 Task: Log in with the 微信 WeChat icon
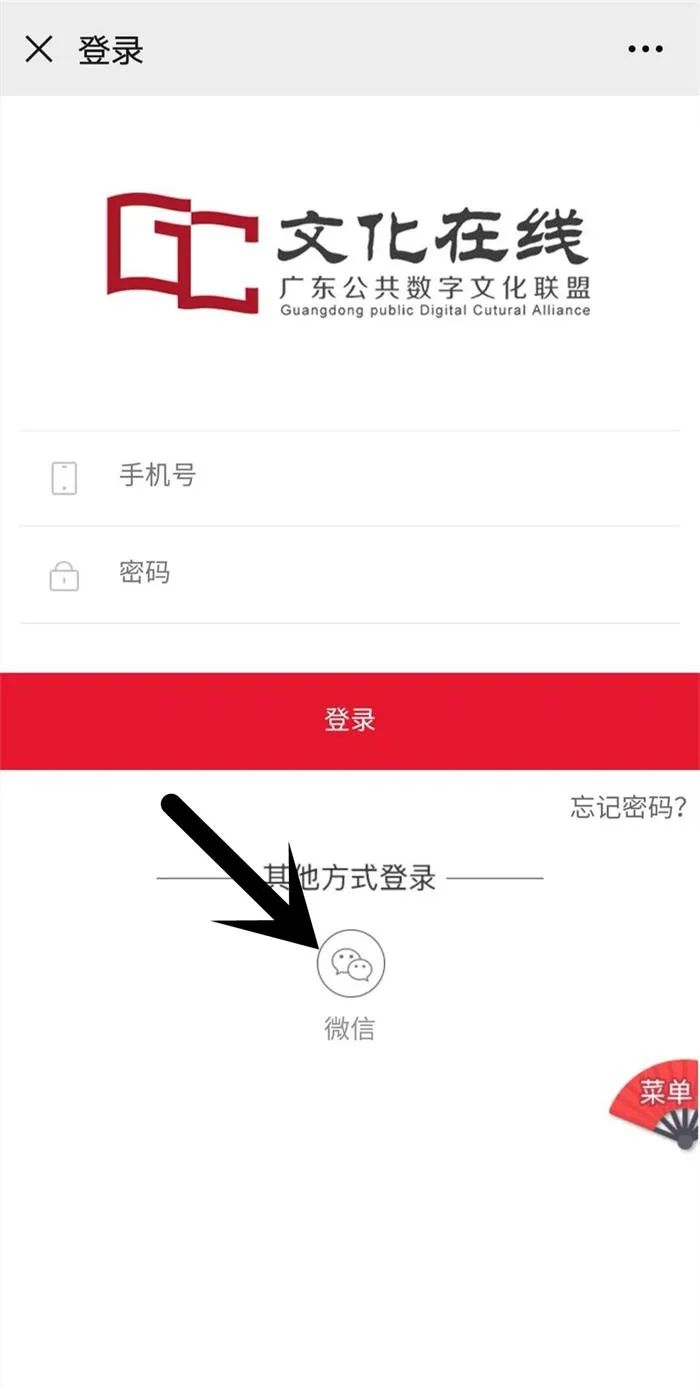[351, 964]
